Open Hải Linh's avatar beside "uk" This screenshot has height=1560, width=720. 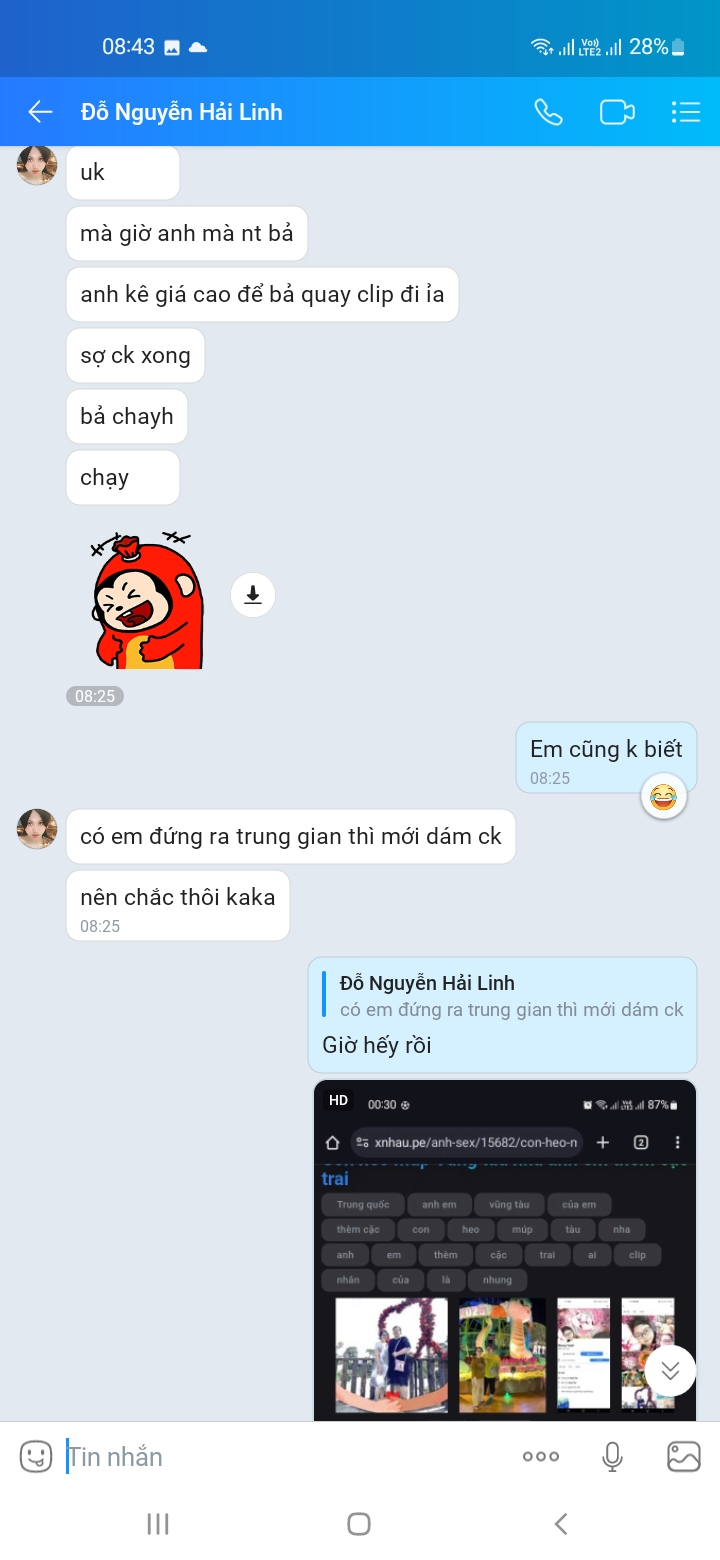tap(37, 165)
